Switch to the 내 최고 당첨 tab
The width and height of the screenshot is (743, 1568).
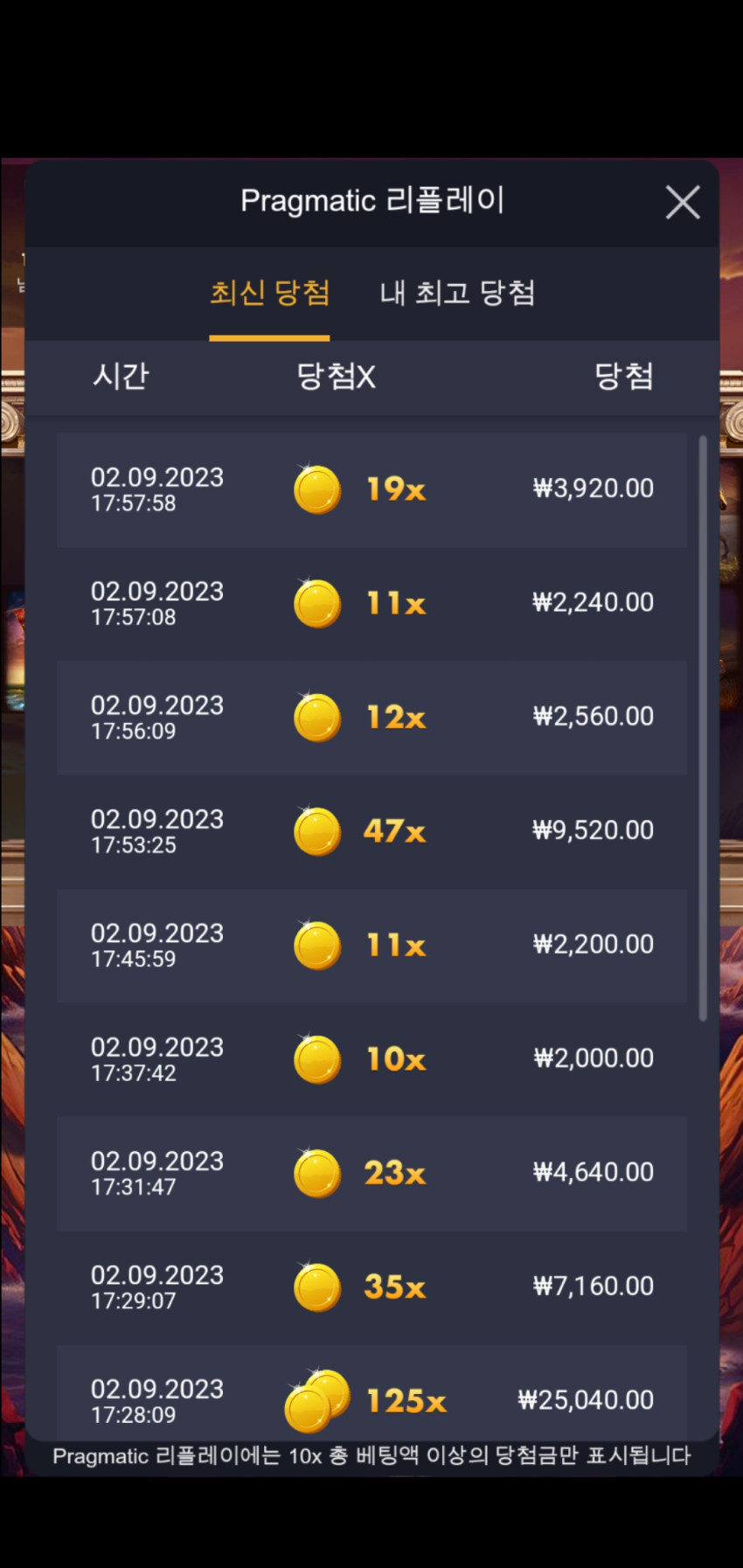[x=457, y=293]
